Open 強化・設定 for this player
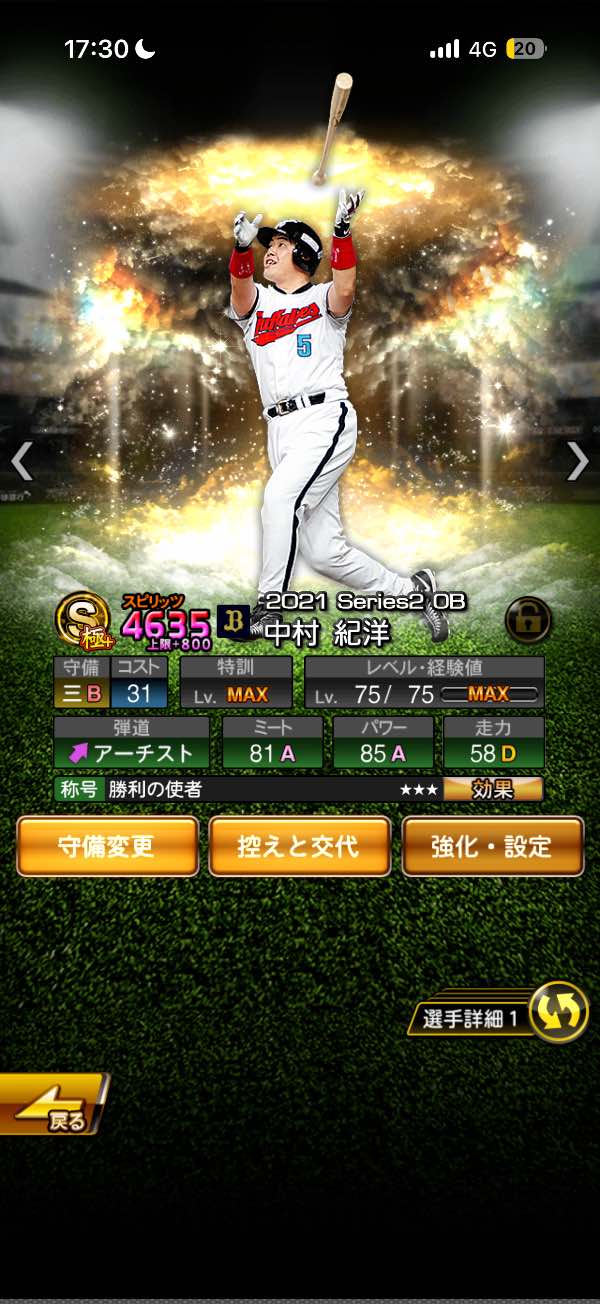This screenshot has height=1304, width=600. pyautogui.click(x=492, y=846)
